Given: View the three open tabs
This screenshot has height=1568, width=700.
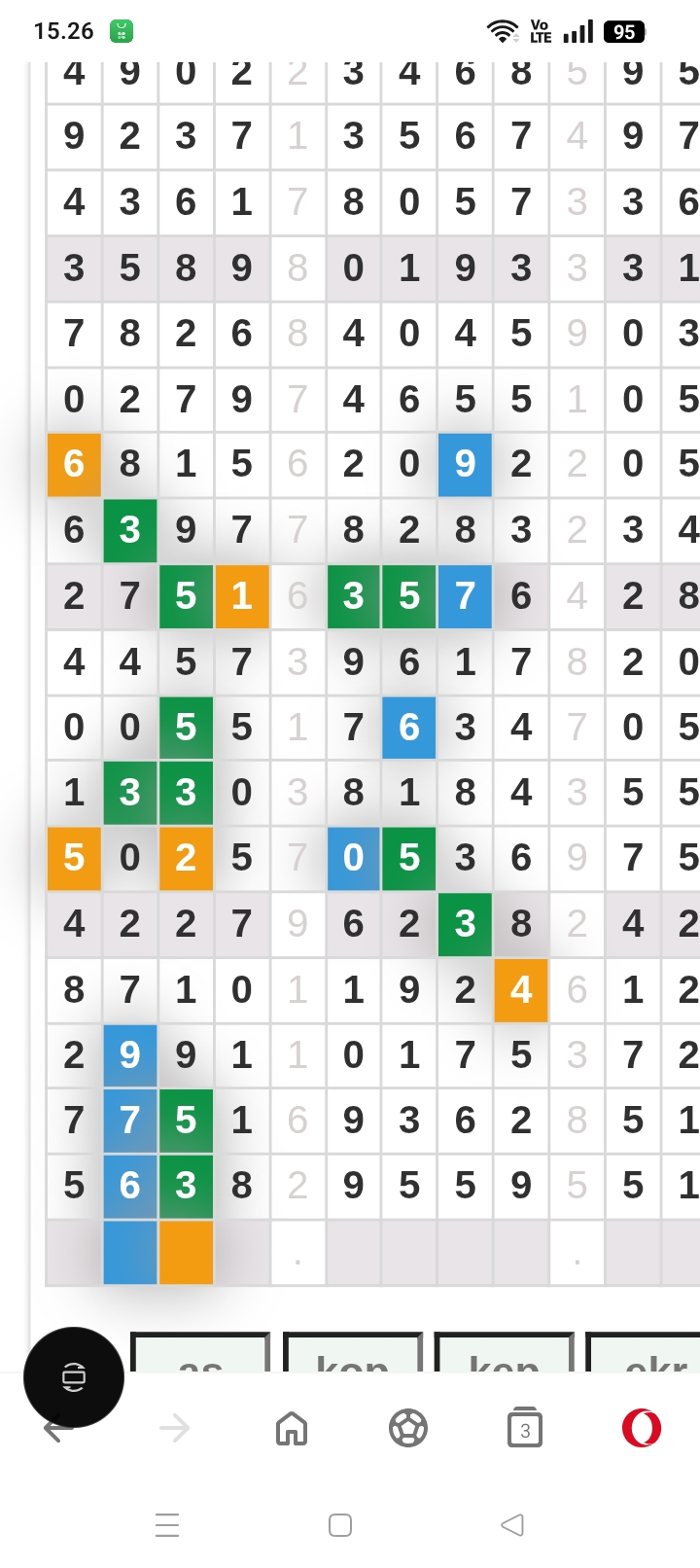Looking at the screenshot, I should 525,1428.
